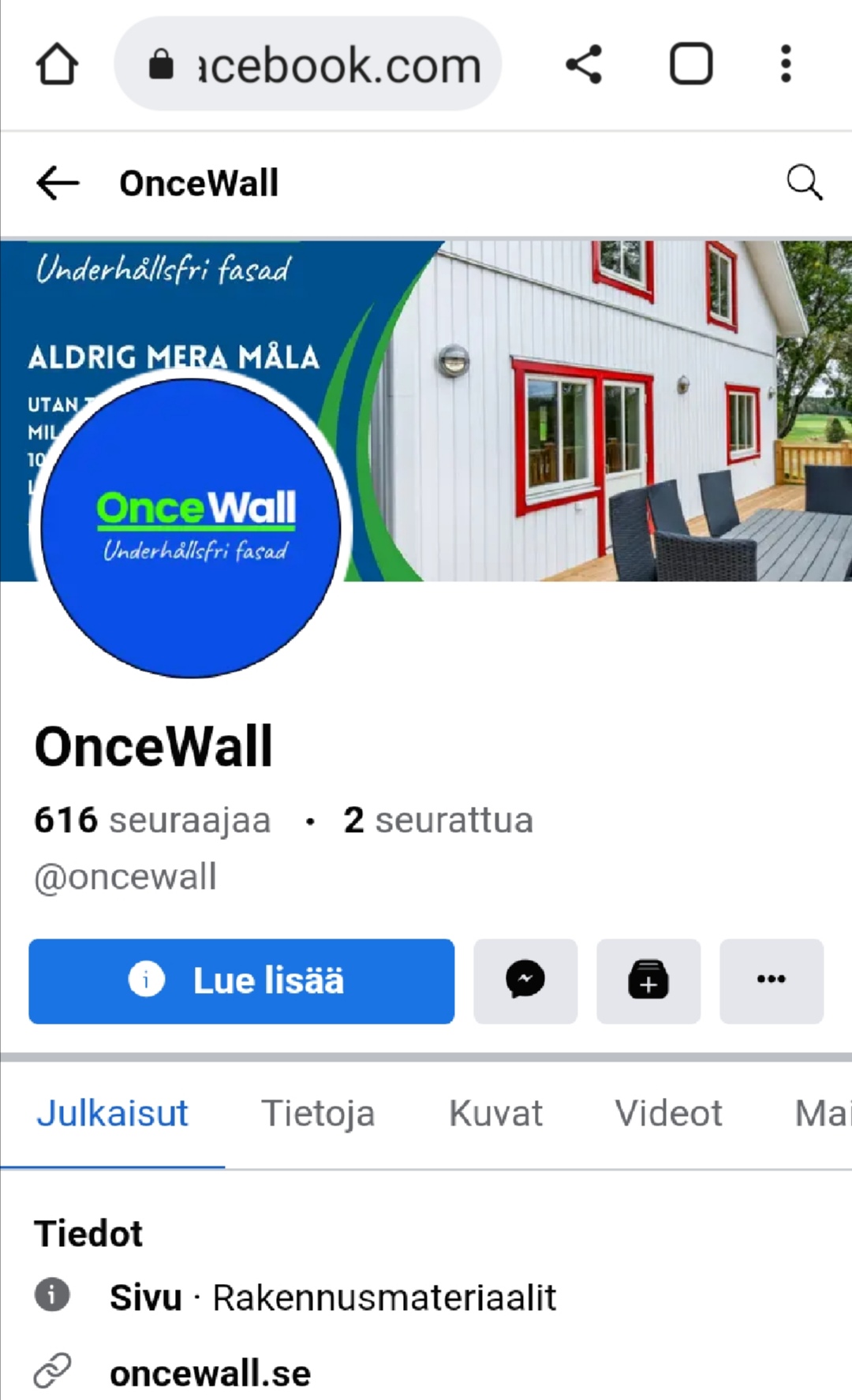Image resolution: width=852 pixels, height=1400 pixels.
Task: View the 2 seurattua following list
Action: coord(438,820)
